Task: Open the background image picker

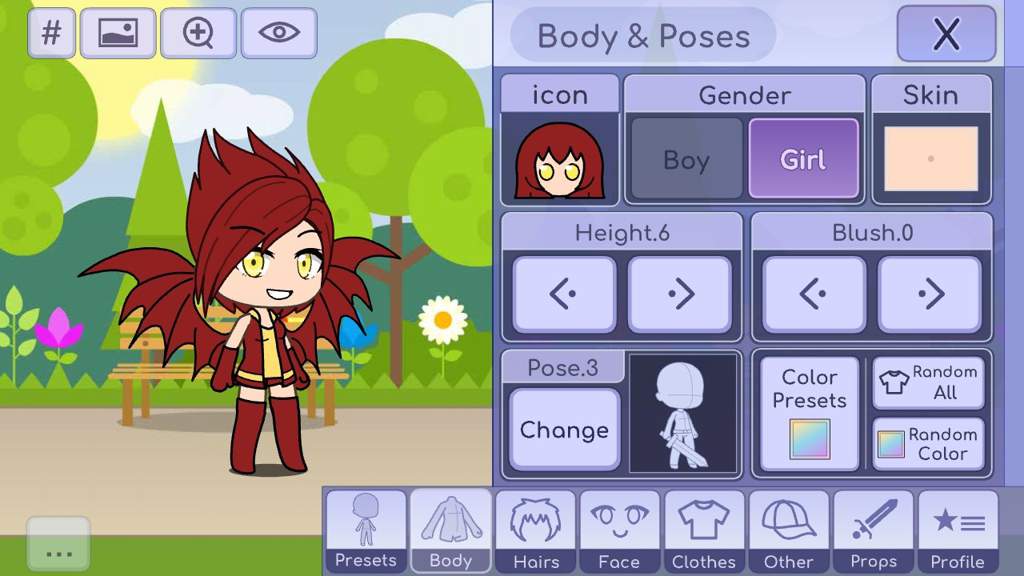Action: (118, 33)
